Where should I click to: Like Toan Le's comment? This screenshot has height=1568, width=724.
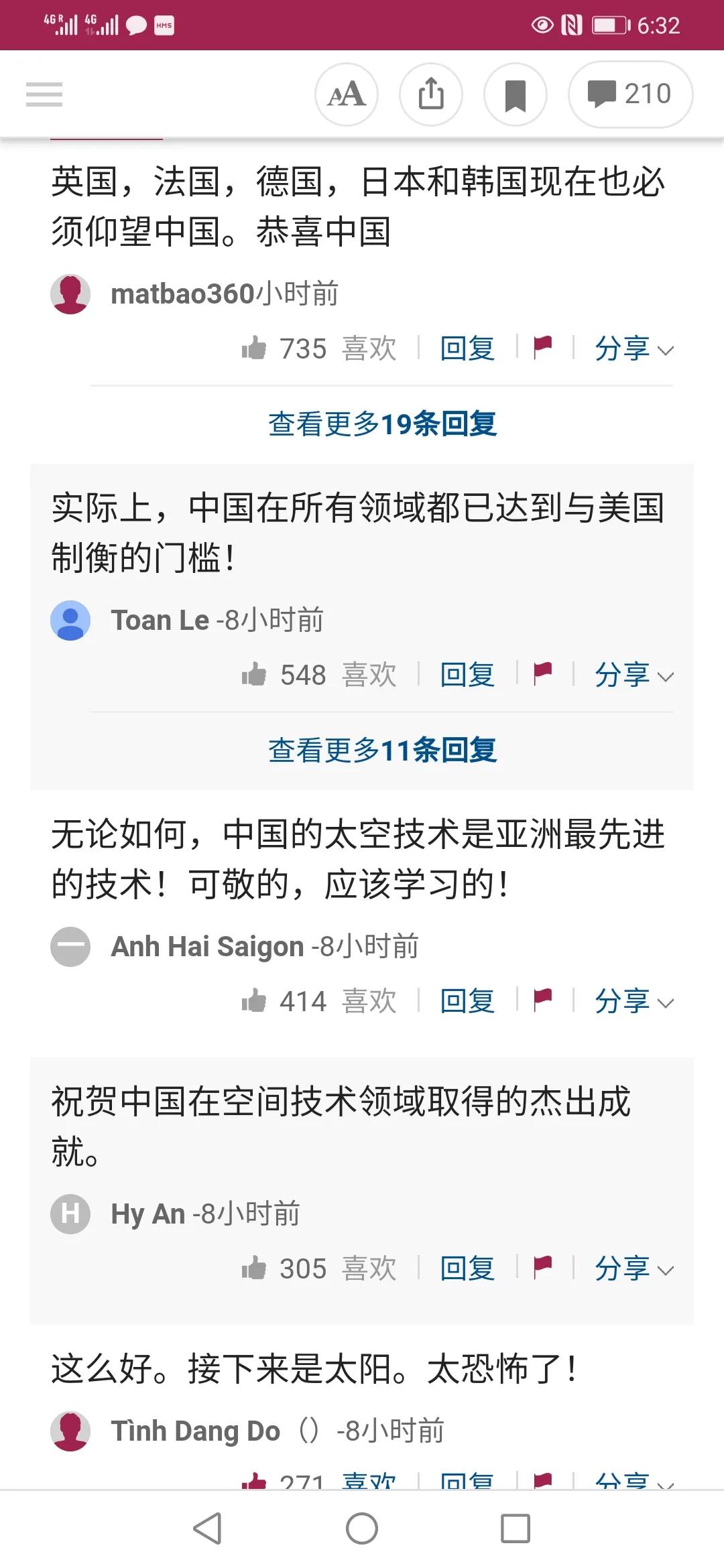pos(255,675)
